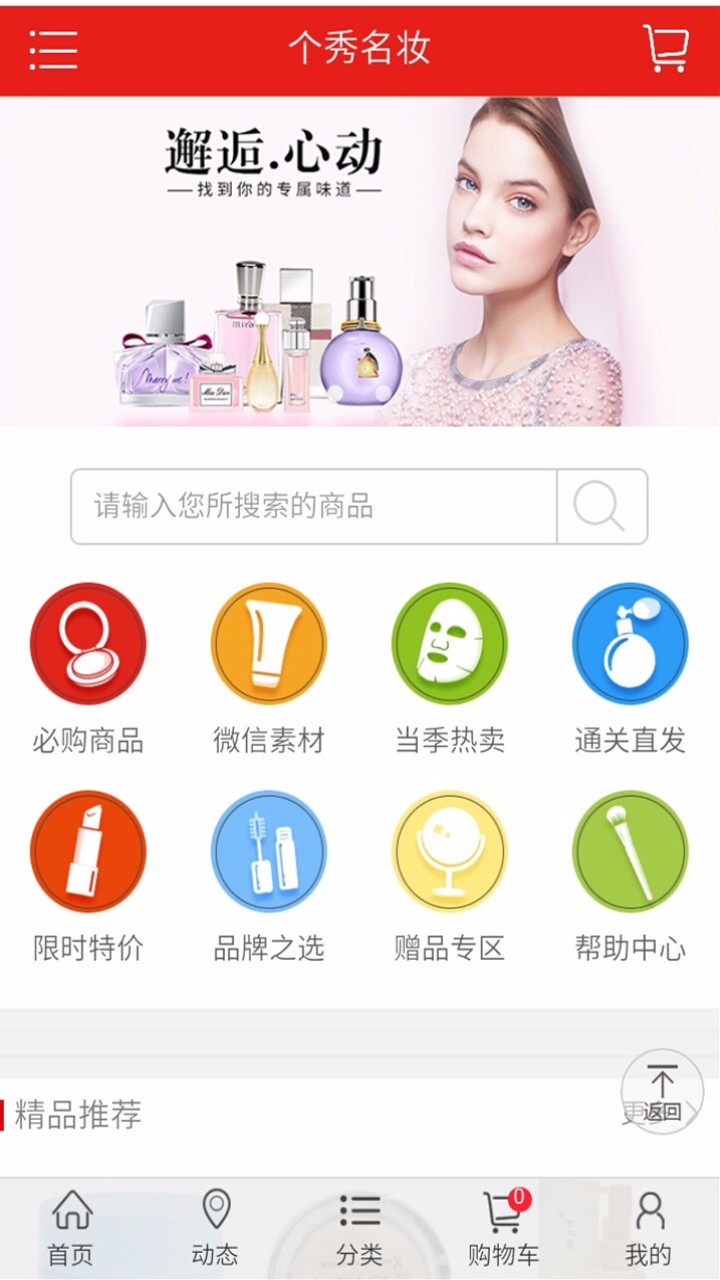Open the 帮助中心 help icon
Screen dimensions: 720x1280
point(629,851)
